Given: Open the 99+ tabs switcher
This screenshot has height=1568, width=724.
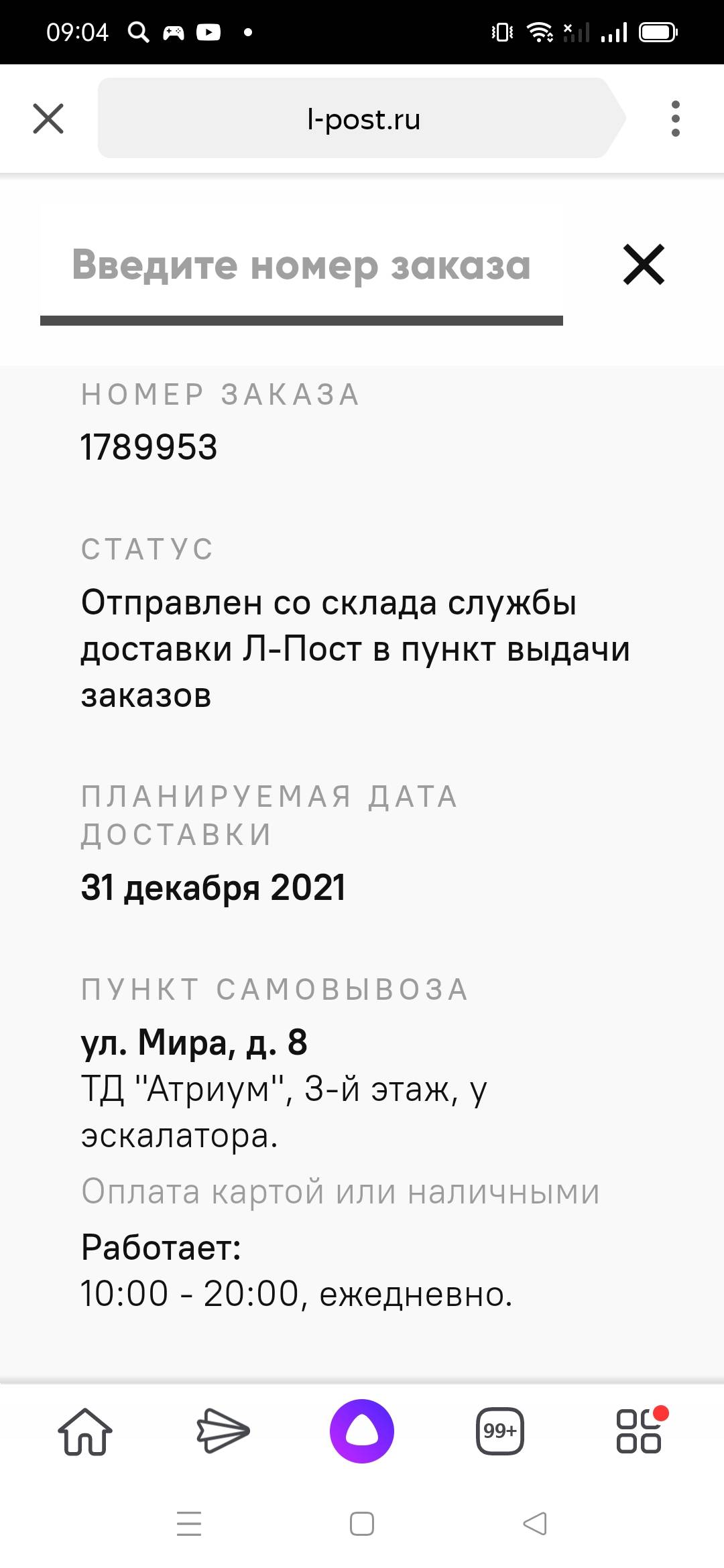Looking at the screenshot, I should click(500, 1431).
